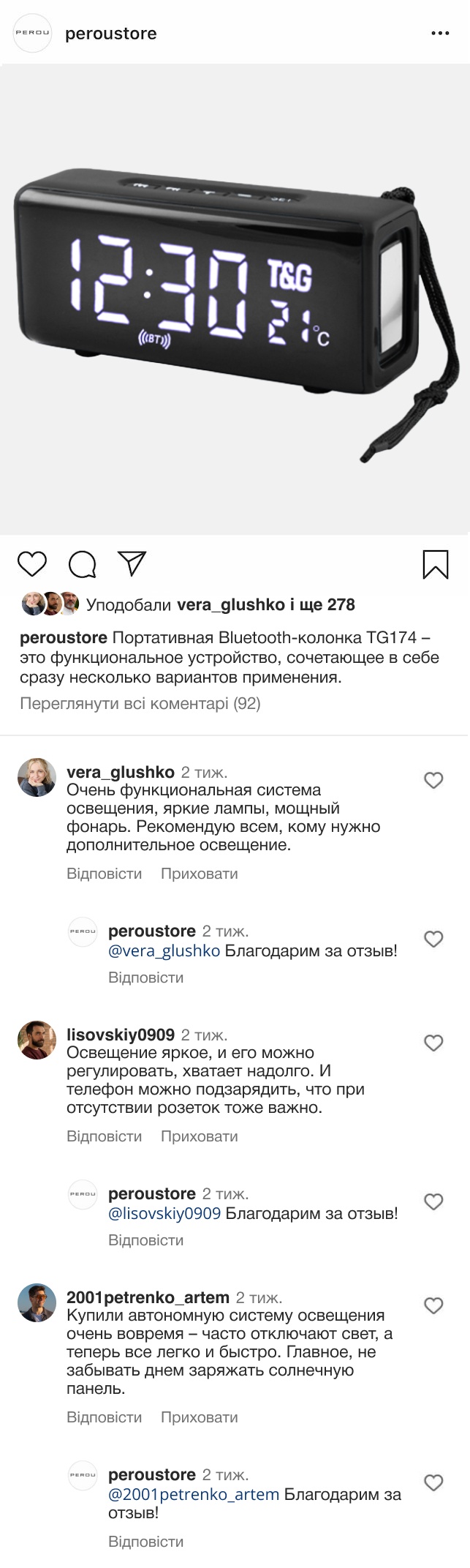Viewport: 470px width, 1568px height.
Task: Hide 2001petrenko_artem's comment
Action: coord(199,1417)
